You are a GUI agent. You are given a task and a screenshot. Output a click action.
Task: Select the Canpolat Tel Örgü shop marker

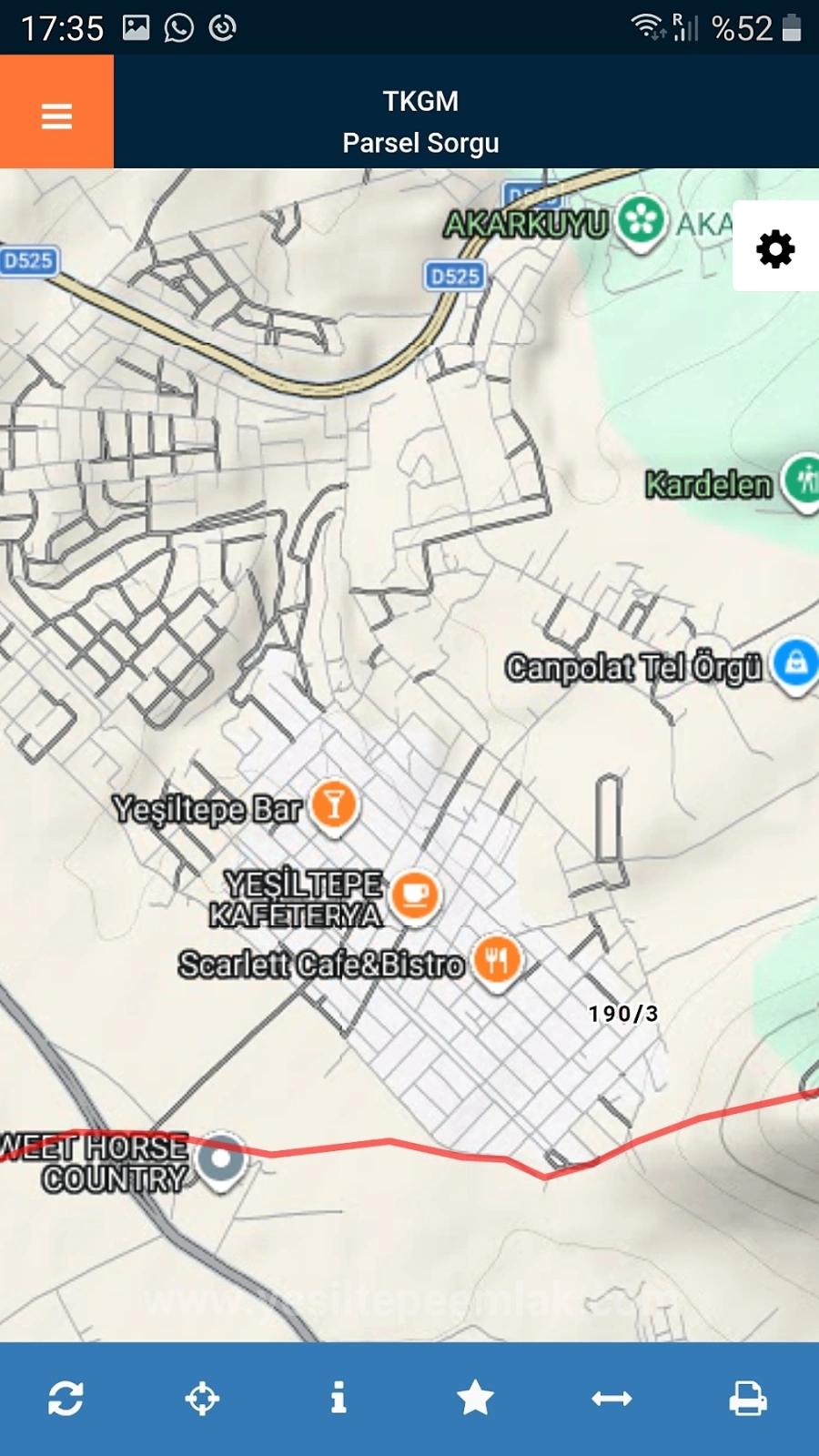click(794, 662)
